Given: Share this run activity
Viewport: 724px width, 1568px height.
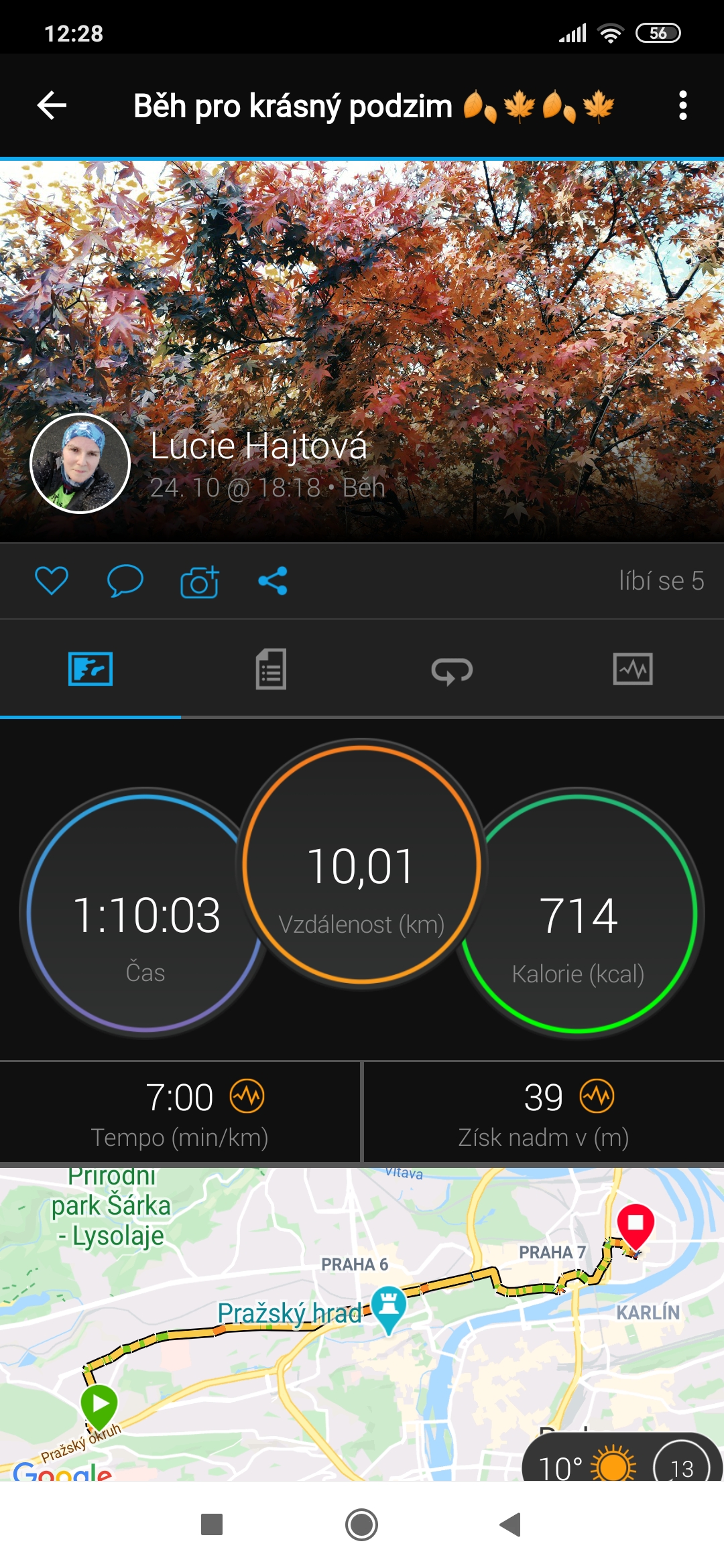Looking at the screenshot, I should [x=273, y=580].
